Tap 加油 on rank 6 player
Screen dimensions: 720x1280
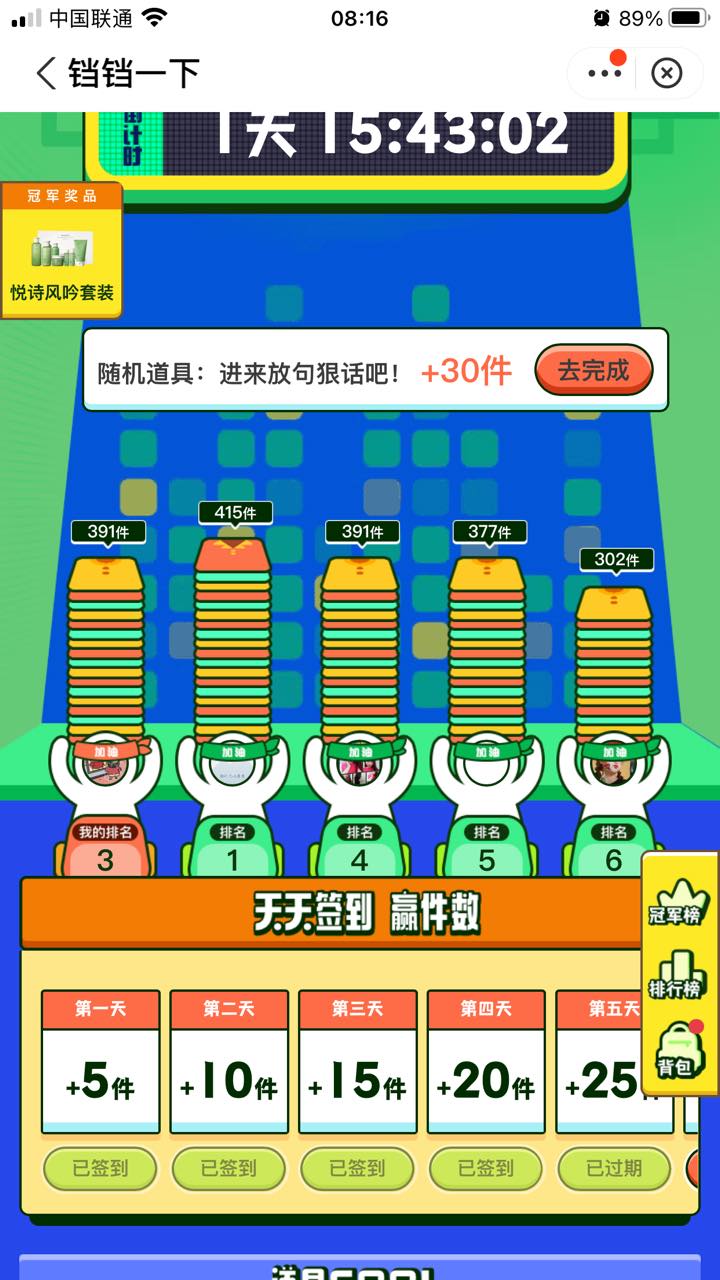pos(613,751)
